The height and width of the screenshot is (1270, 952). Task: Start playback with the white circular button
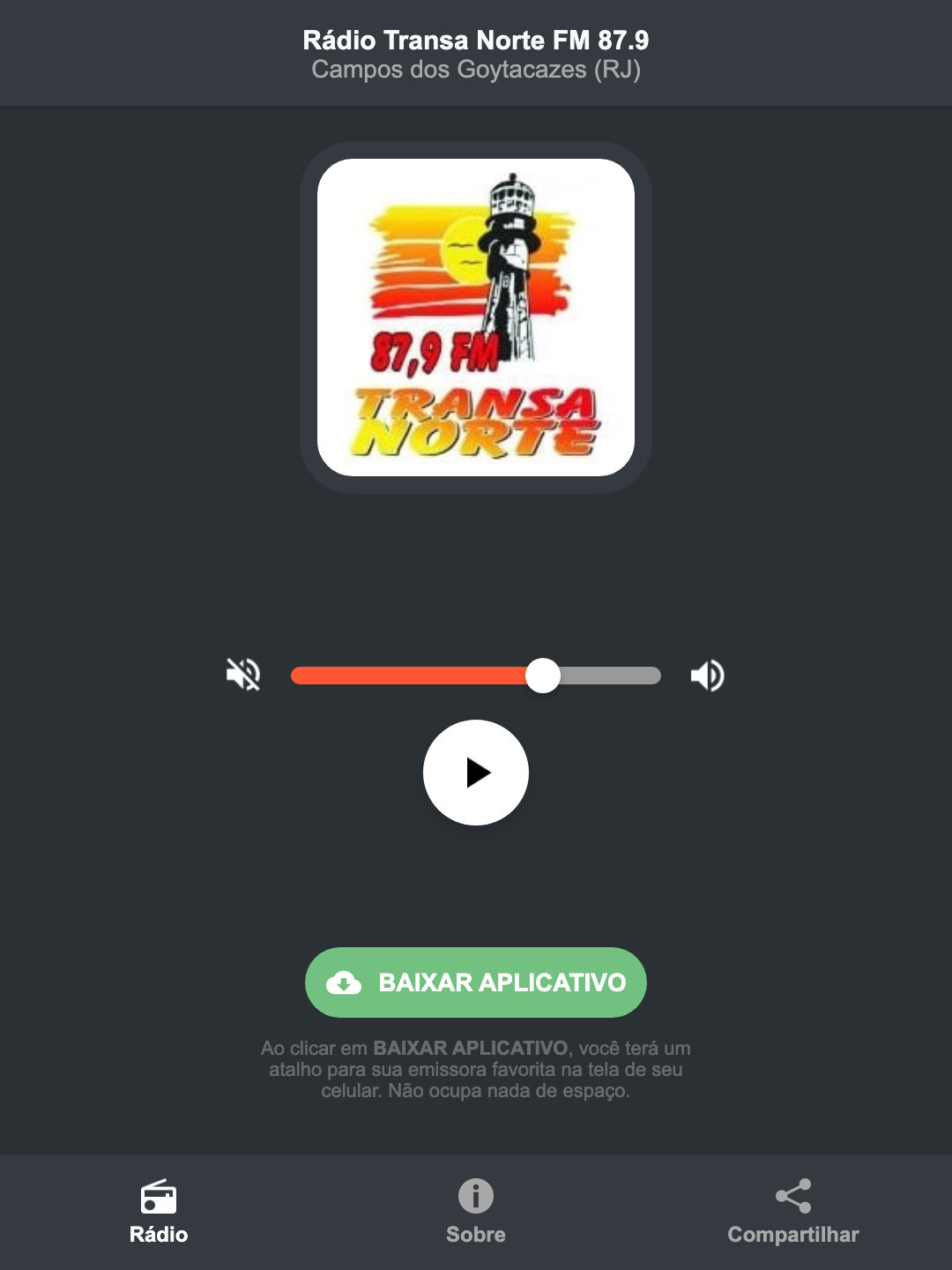(x=475, y=773)
